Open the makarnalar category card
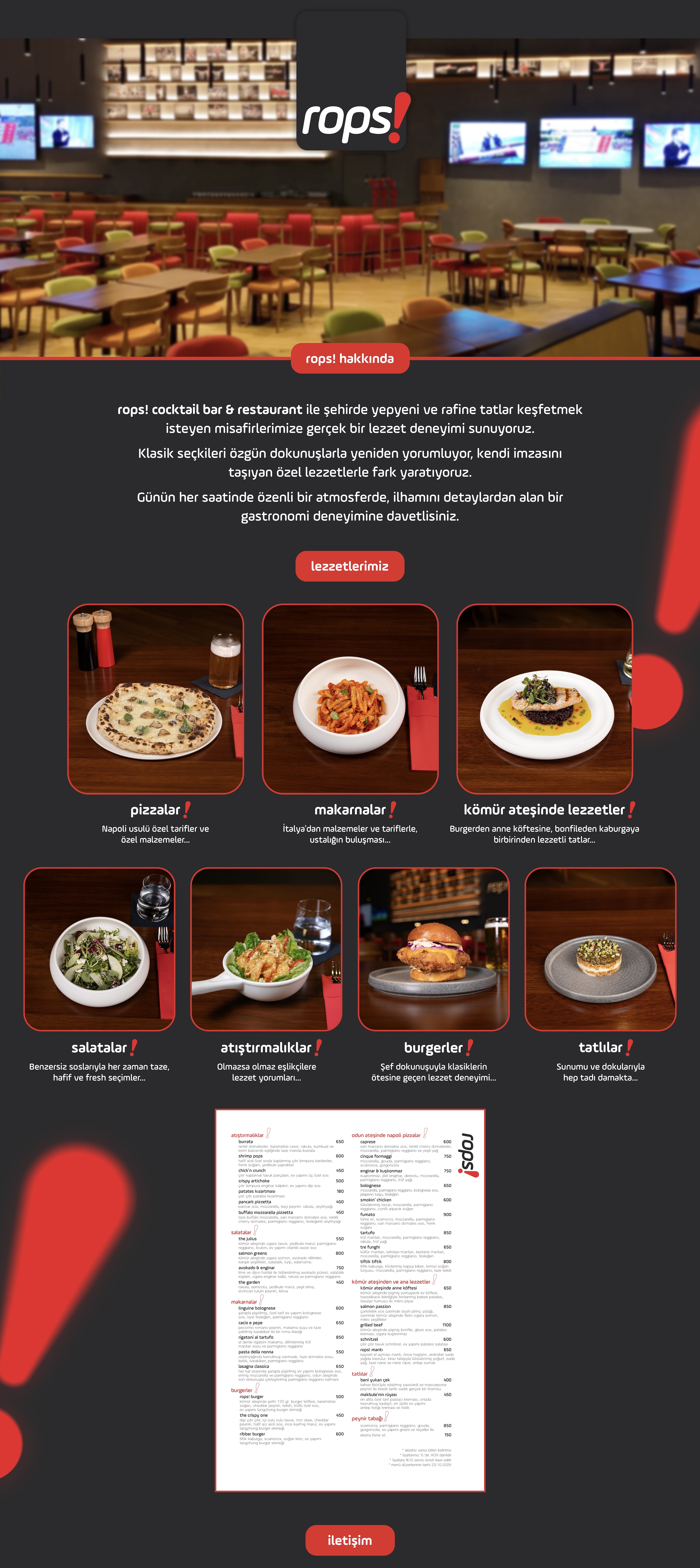Screen dimensions: 700x1568 tap(350, 699)
